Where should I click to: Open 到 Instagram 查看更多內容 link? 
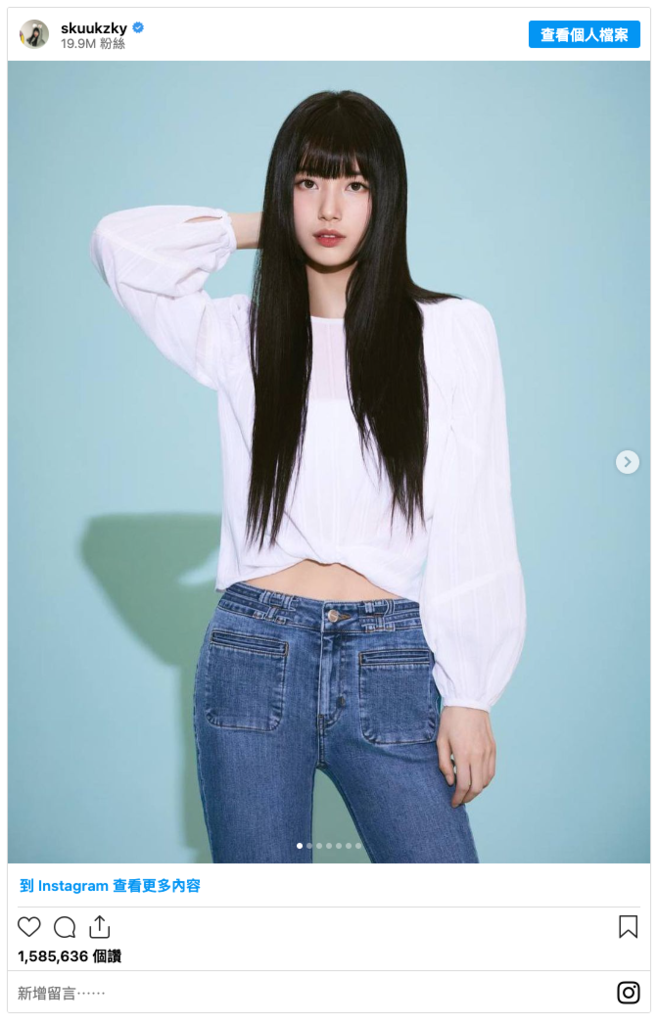coord(110,886)
